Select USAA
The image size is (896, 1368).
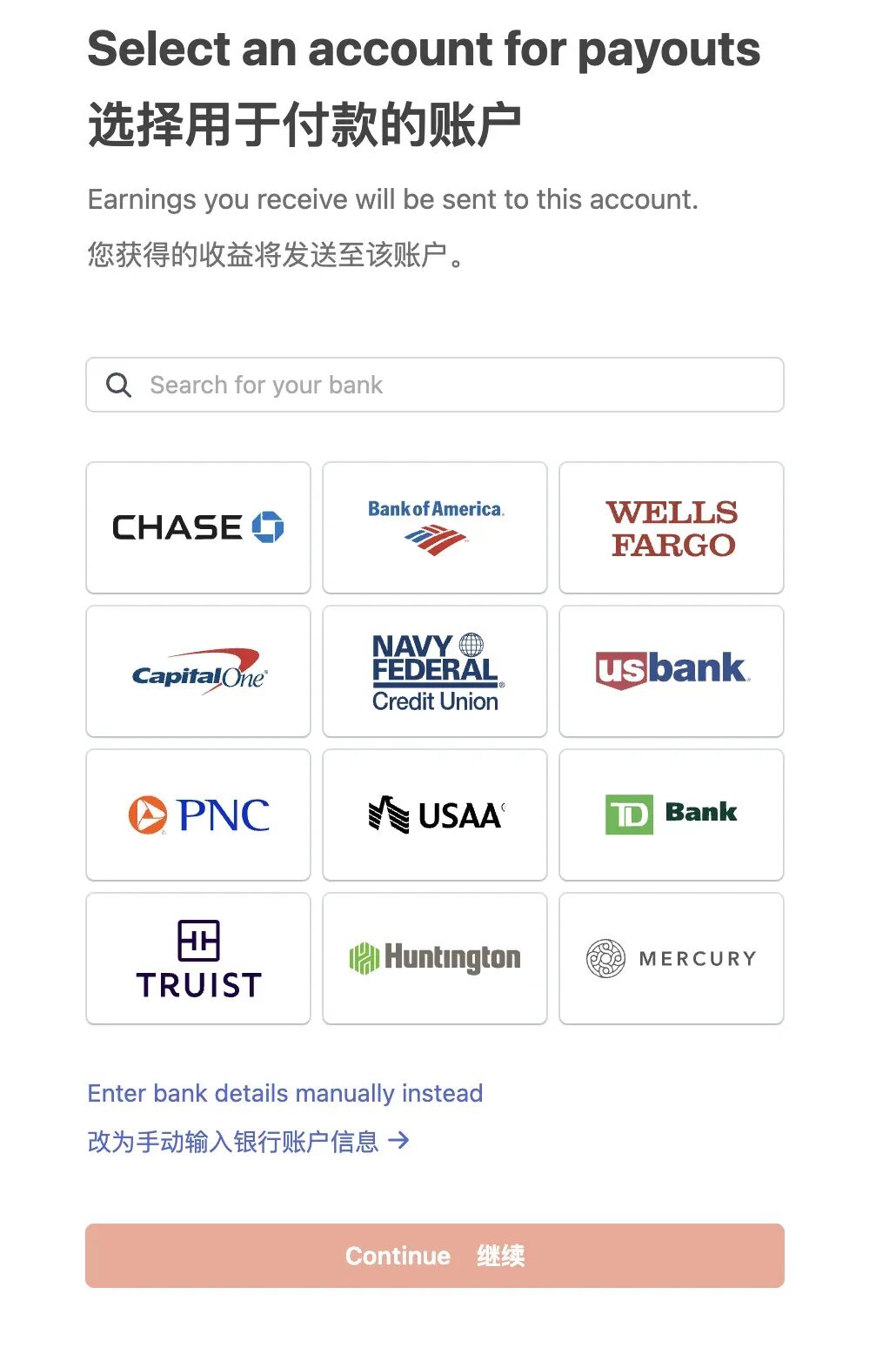click(435, 815)
